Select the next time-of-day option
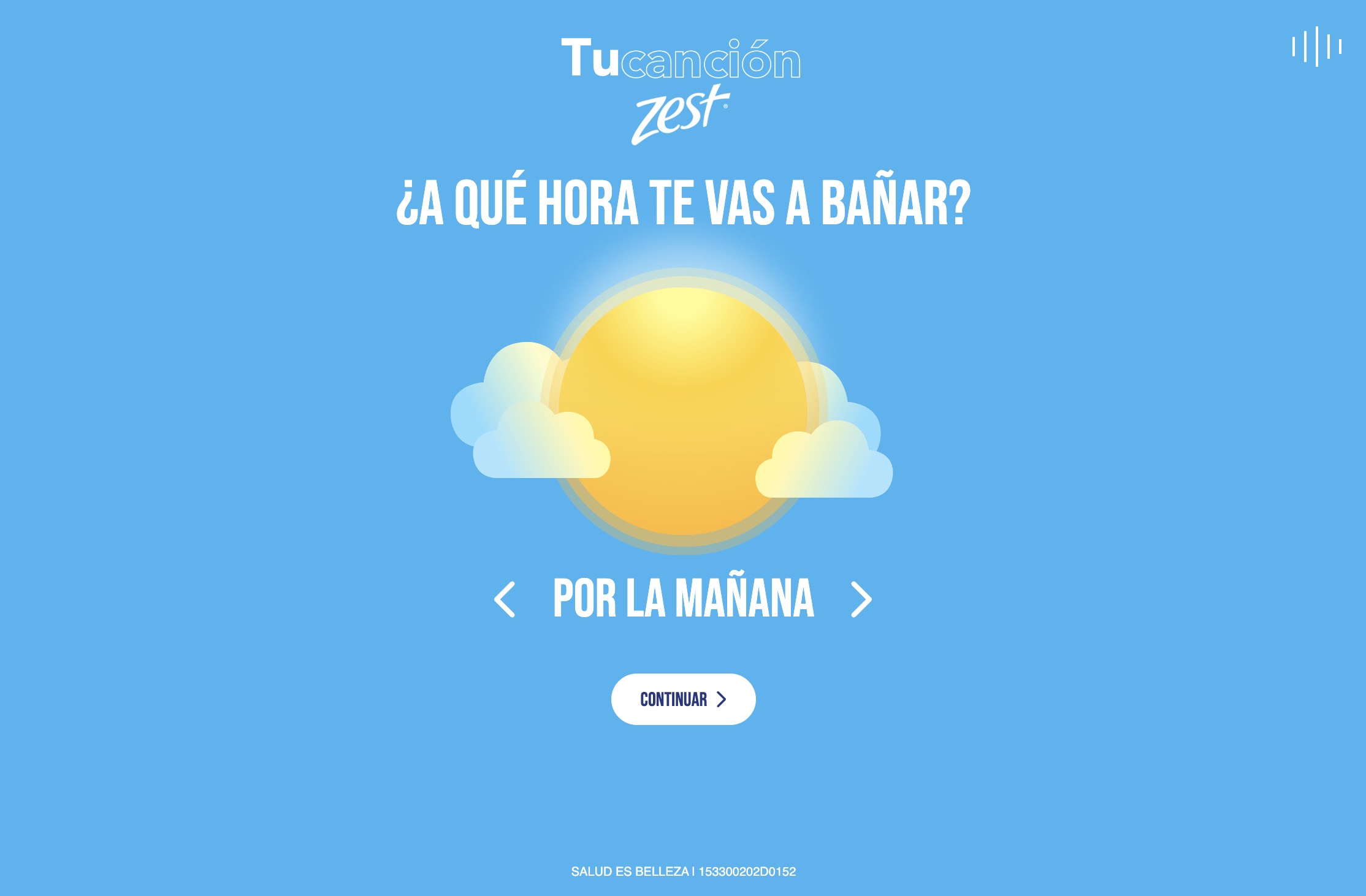Image resolution: width=1366 pixels, height=896 pixels. tap(861, 599)
